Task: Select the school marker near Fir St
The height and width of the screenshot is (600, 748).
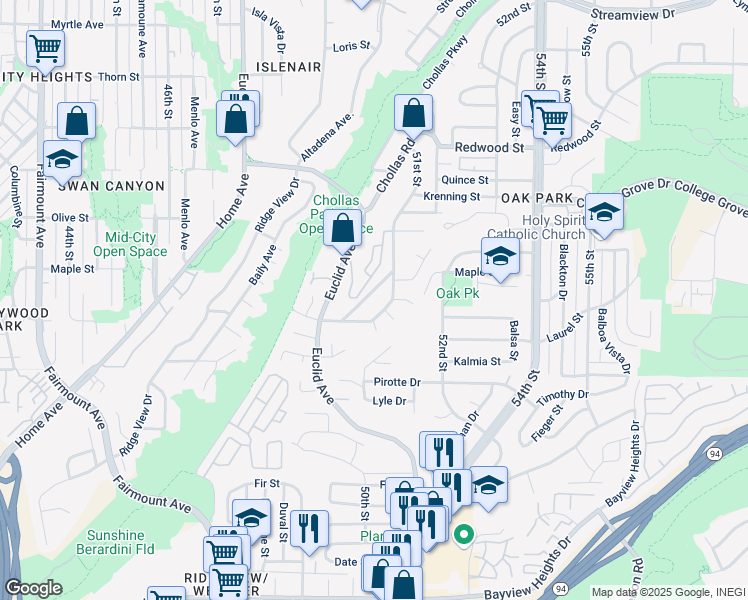Action: (252, 518)
